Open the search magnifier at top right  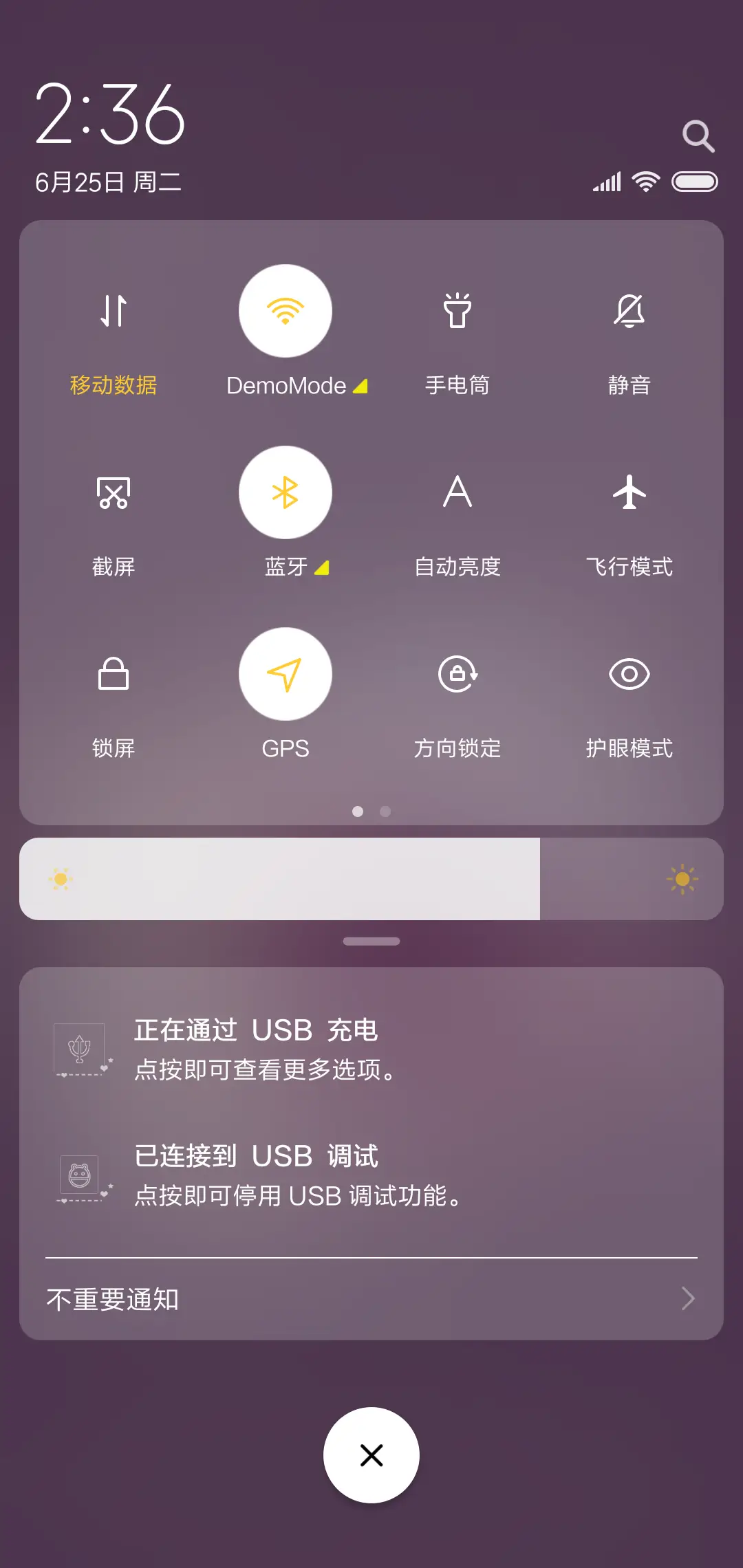tap(698, 135)
